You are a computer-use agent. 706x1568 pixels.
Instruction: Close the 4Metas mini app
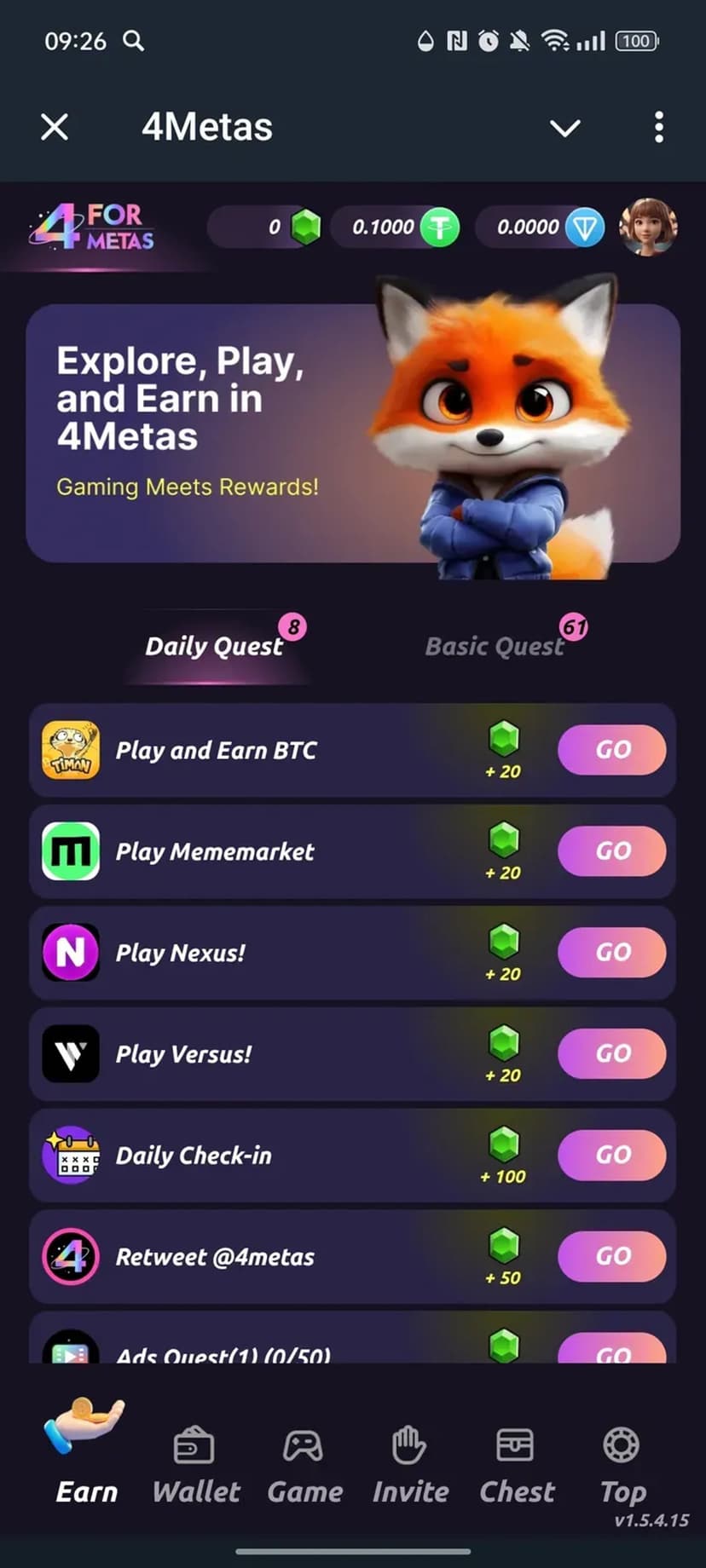[55, 128]
